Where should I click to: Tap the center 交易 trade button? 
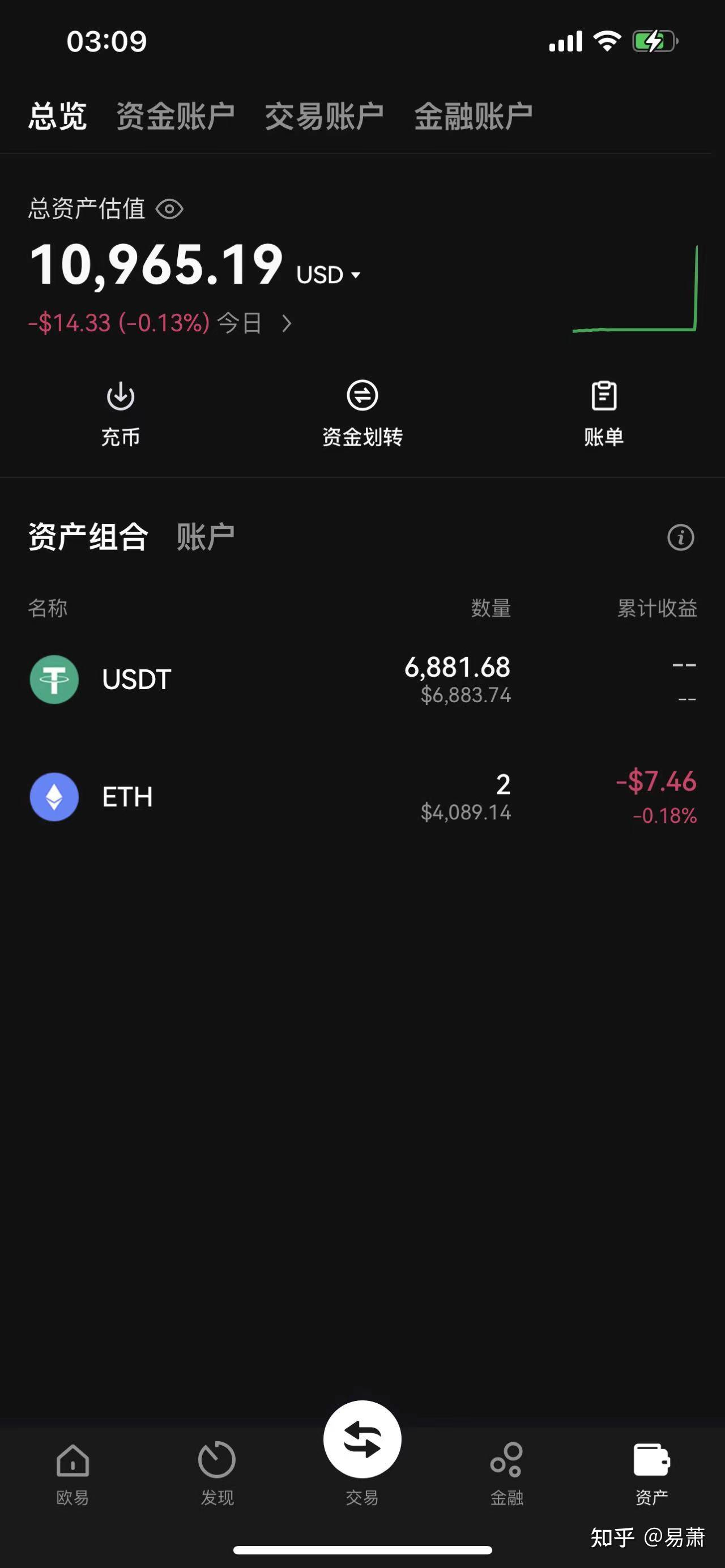click(x=362, y=1440)
